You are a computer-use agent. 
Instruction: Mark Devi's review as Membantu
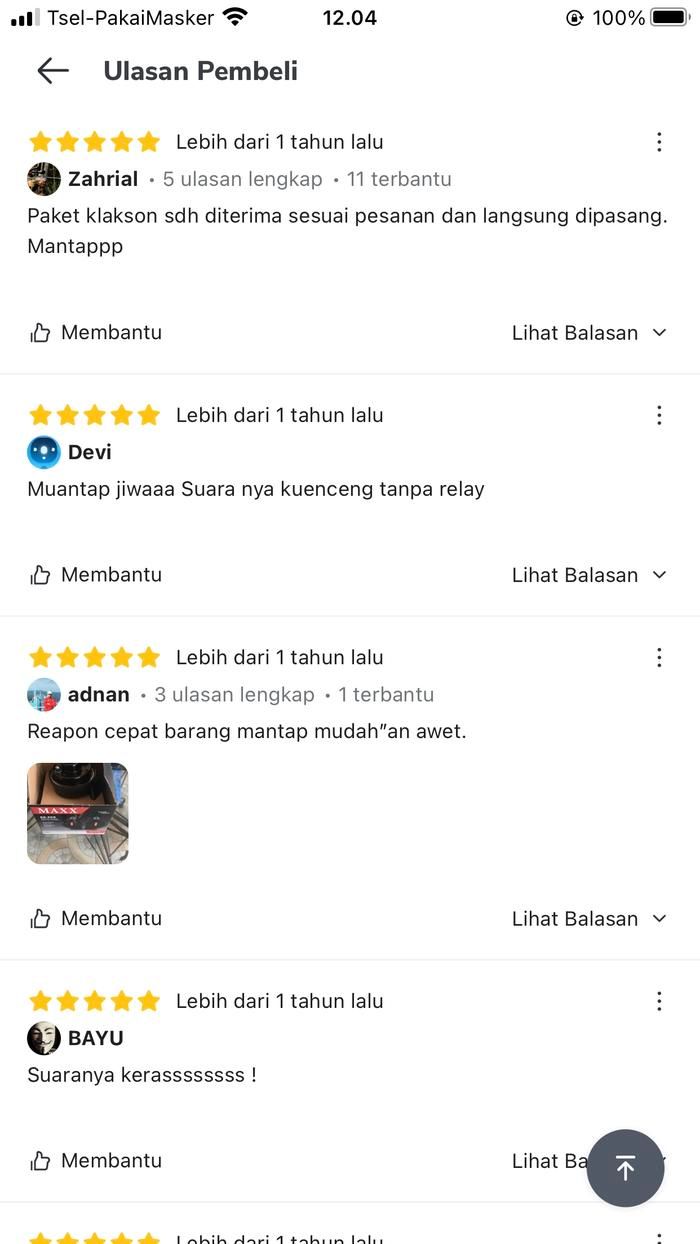[x=96, y=574]
